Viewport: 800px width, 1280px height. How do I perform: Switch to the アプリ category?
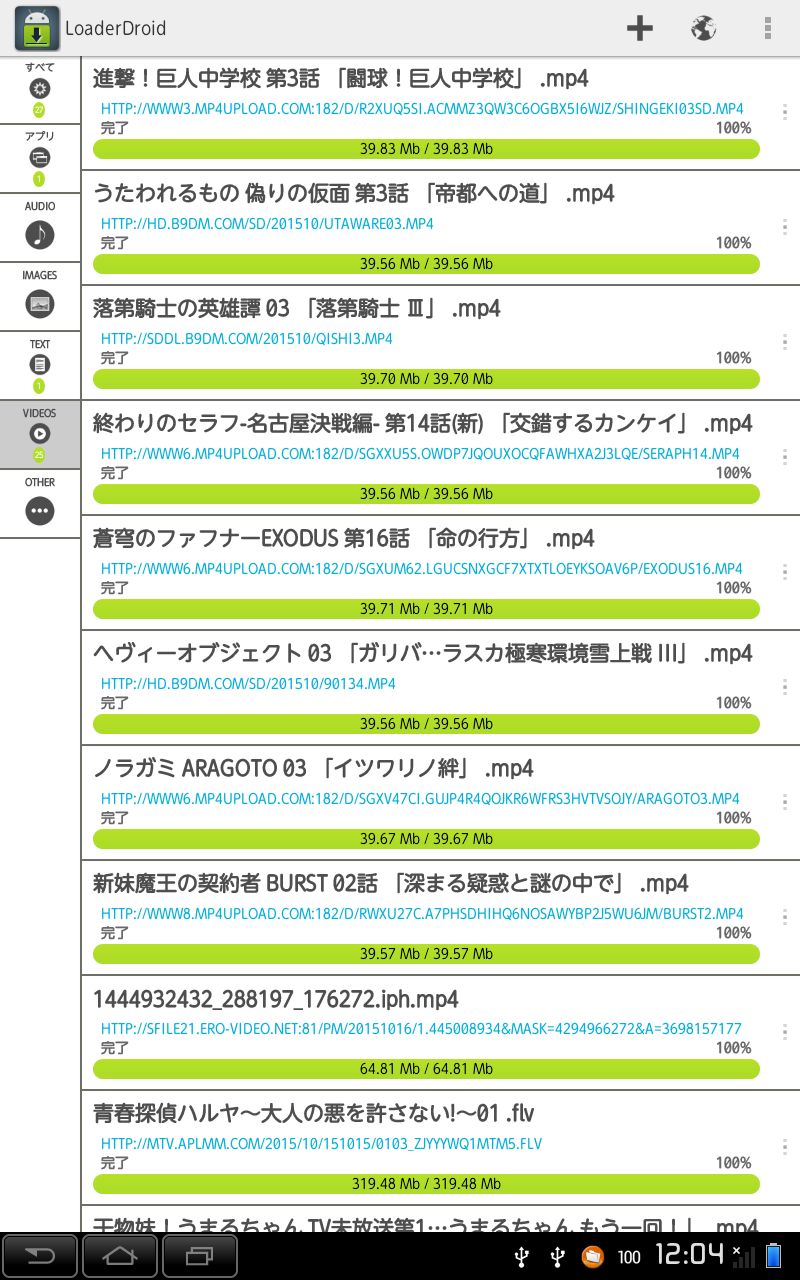(x=40, y=159)
